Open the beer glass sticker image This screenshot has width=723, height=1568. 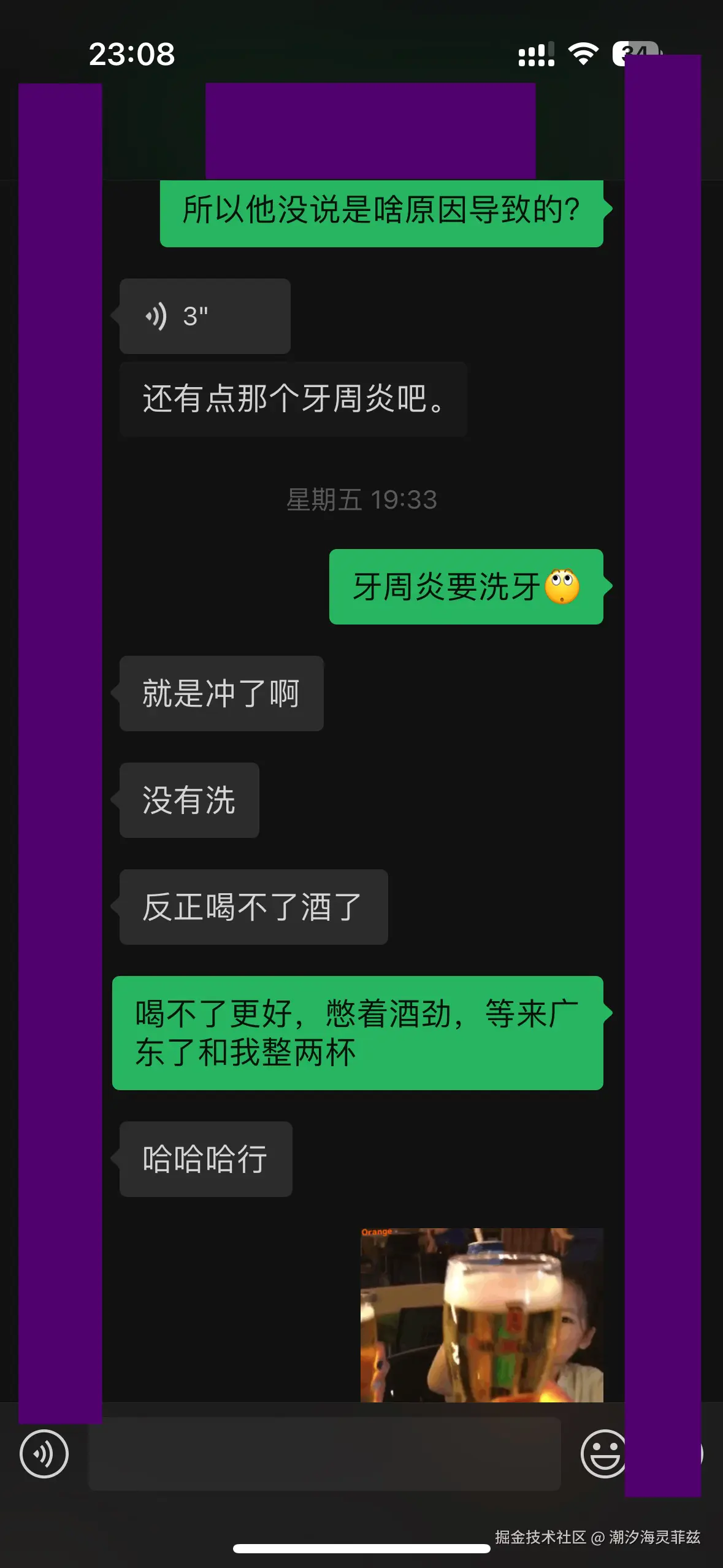[x=481, y=1314]
